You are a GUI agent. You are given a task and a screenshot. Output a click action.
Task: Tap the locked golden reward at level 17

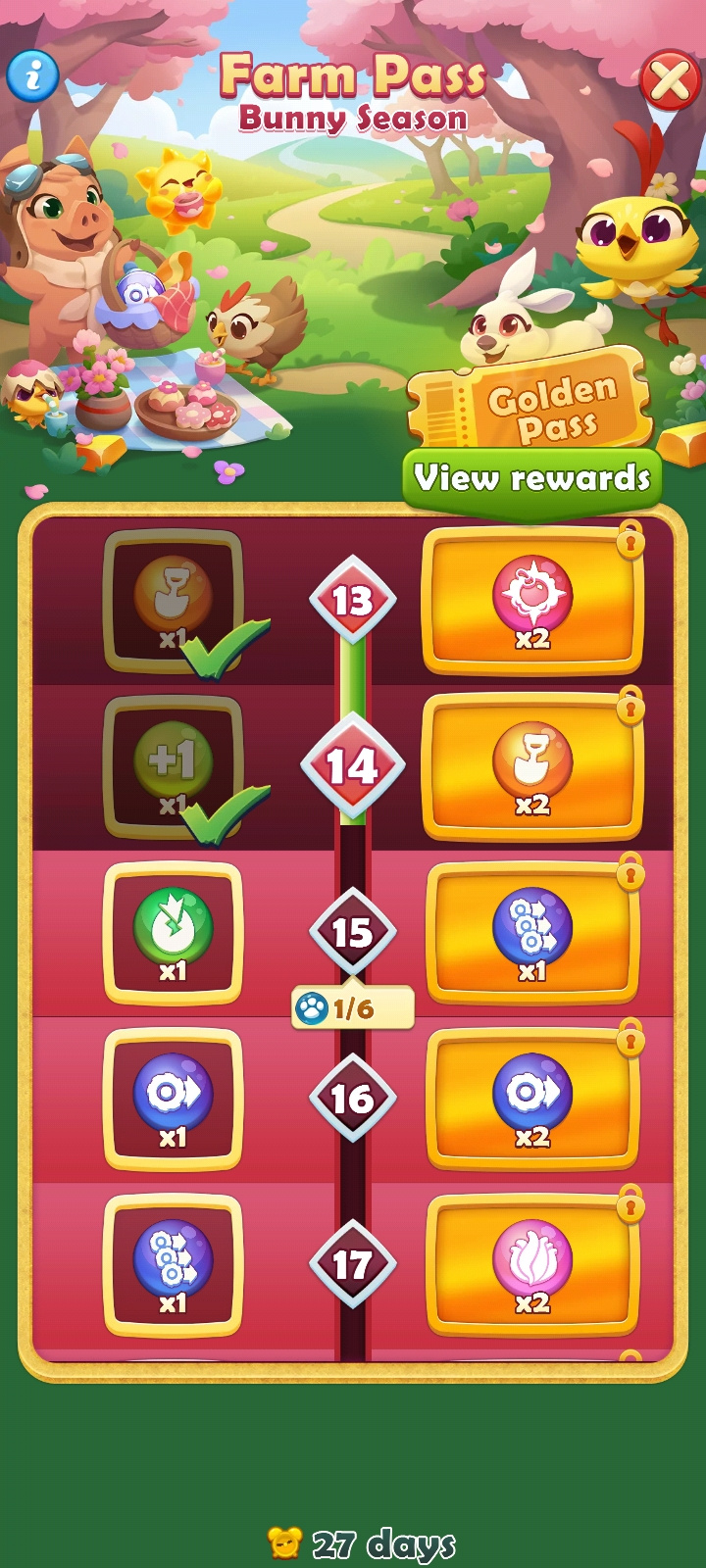532,1266
